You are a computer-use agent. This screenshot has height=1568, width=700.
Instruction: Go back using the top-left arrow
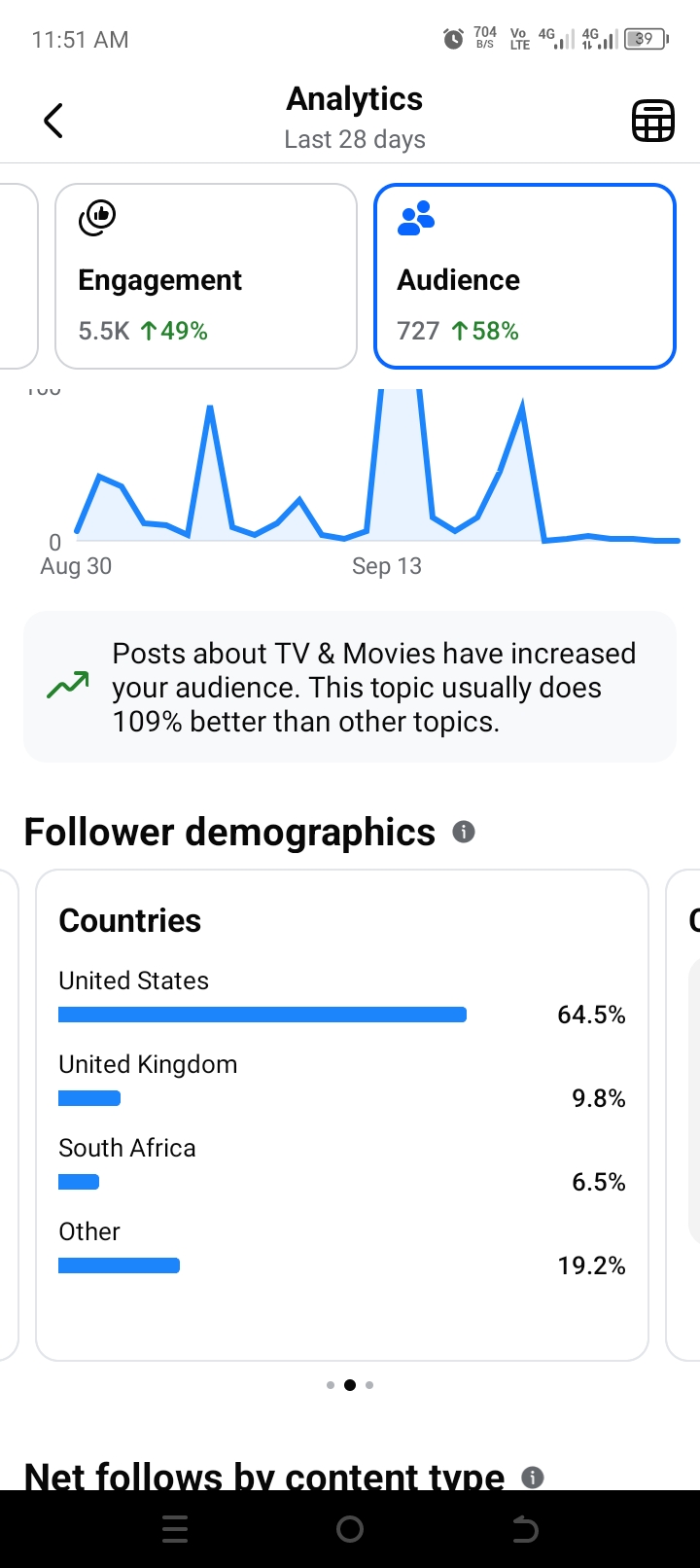(53, 121)
